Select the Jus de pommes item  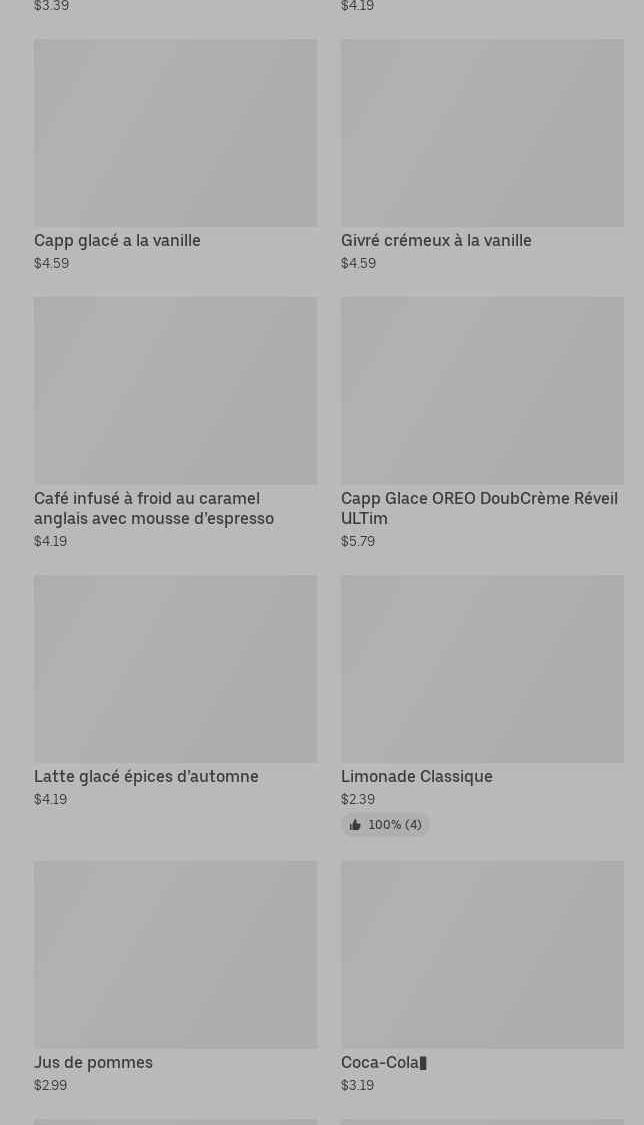[x=175, y=977]
